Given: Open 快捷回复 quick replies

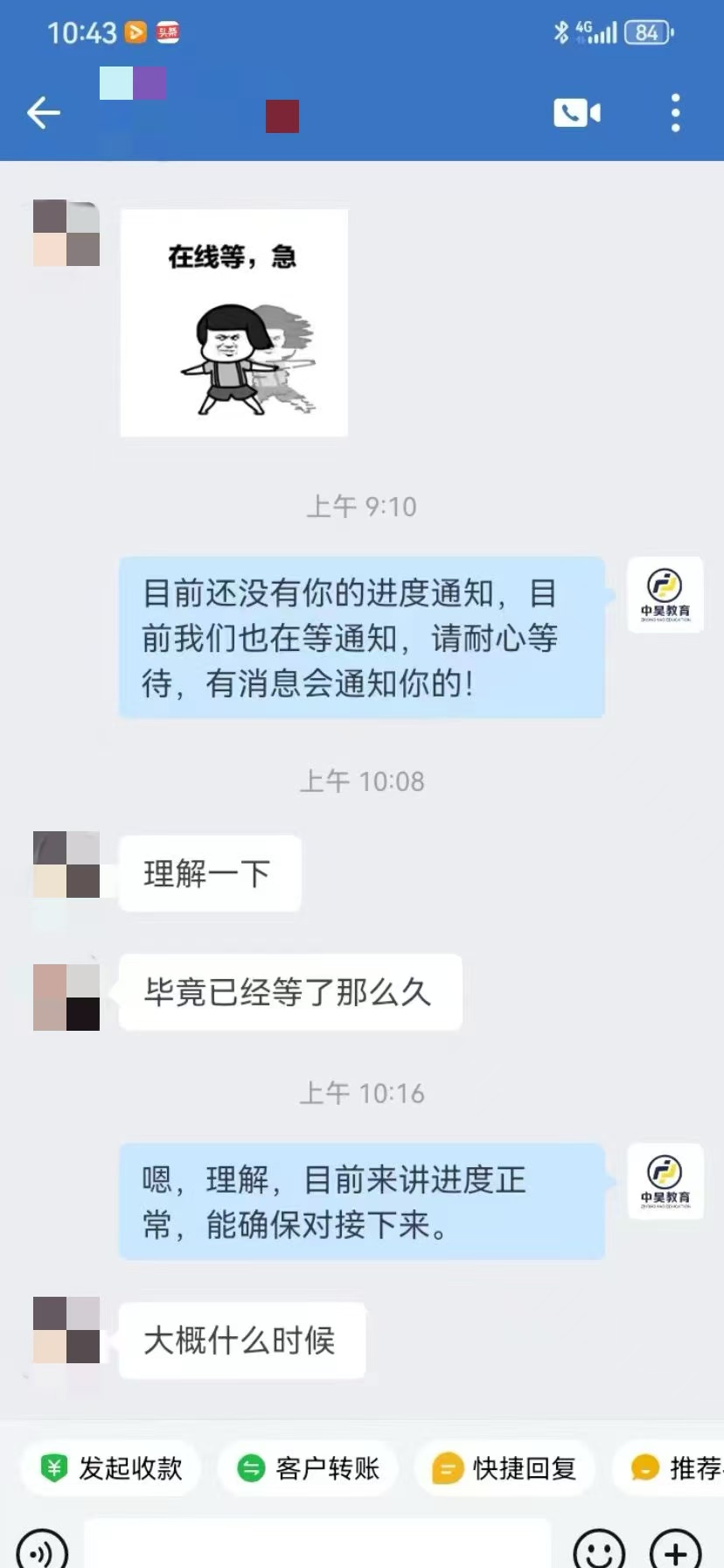Looking at the screenshot, I should [x=505, y=1467].
